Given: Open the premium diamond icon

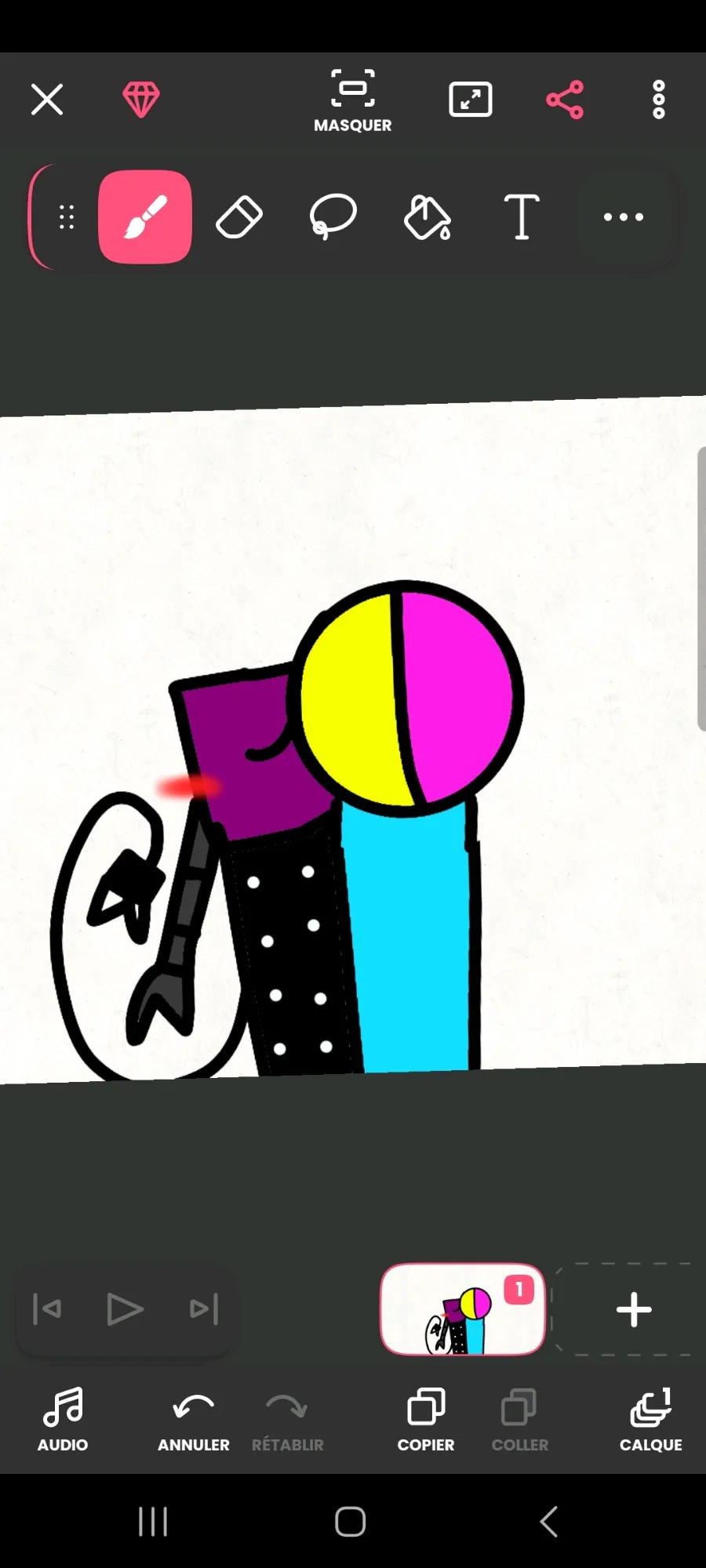Looking at the screenshot, I should coord(141,100).
